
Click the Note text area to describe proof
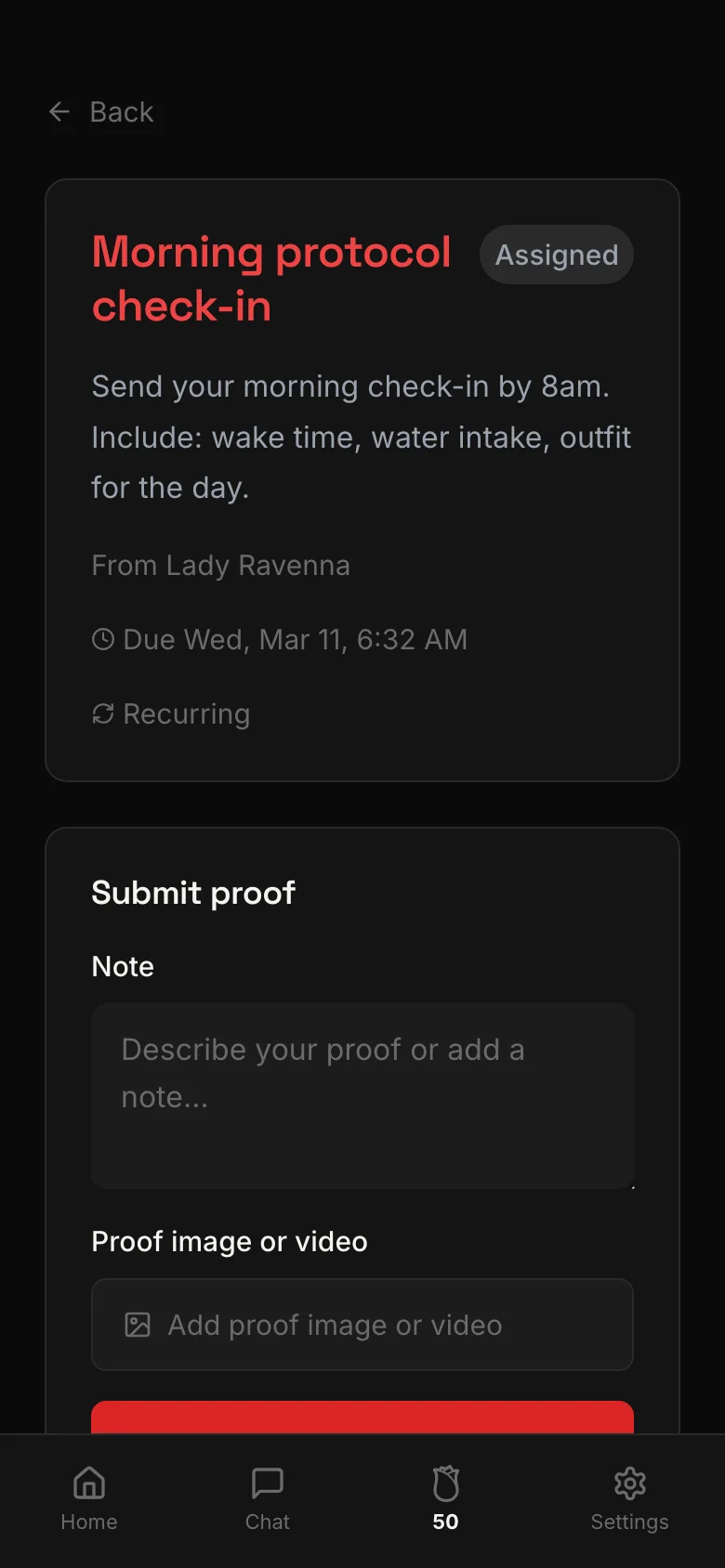point(362,1096)
